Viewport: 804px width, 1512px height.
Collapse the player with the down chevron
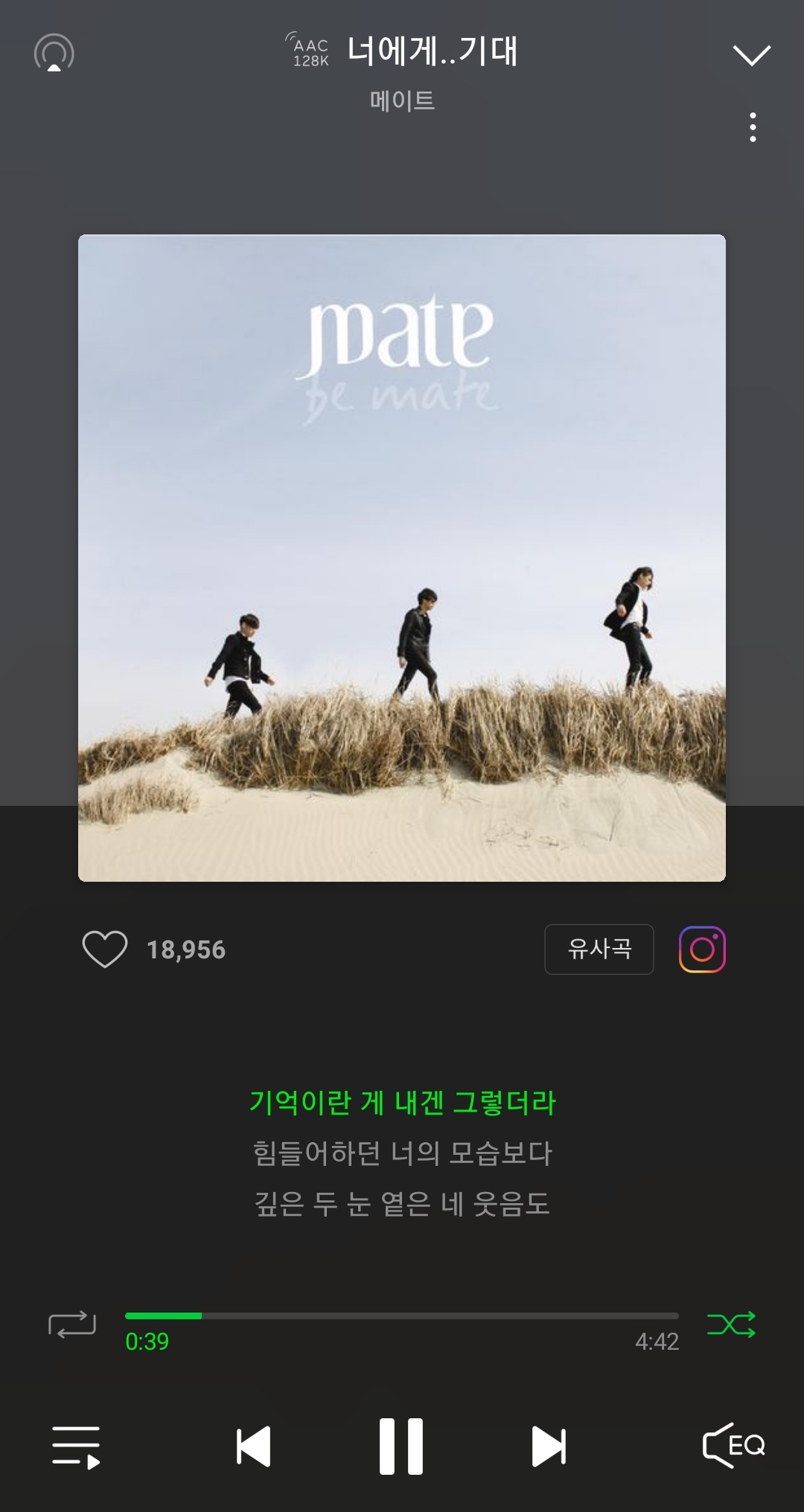(751, 56)
